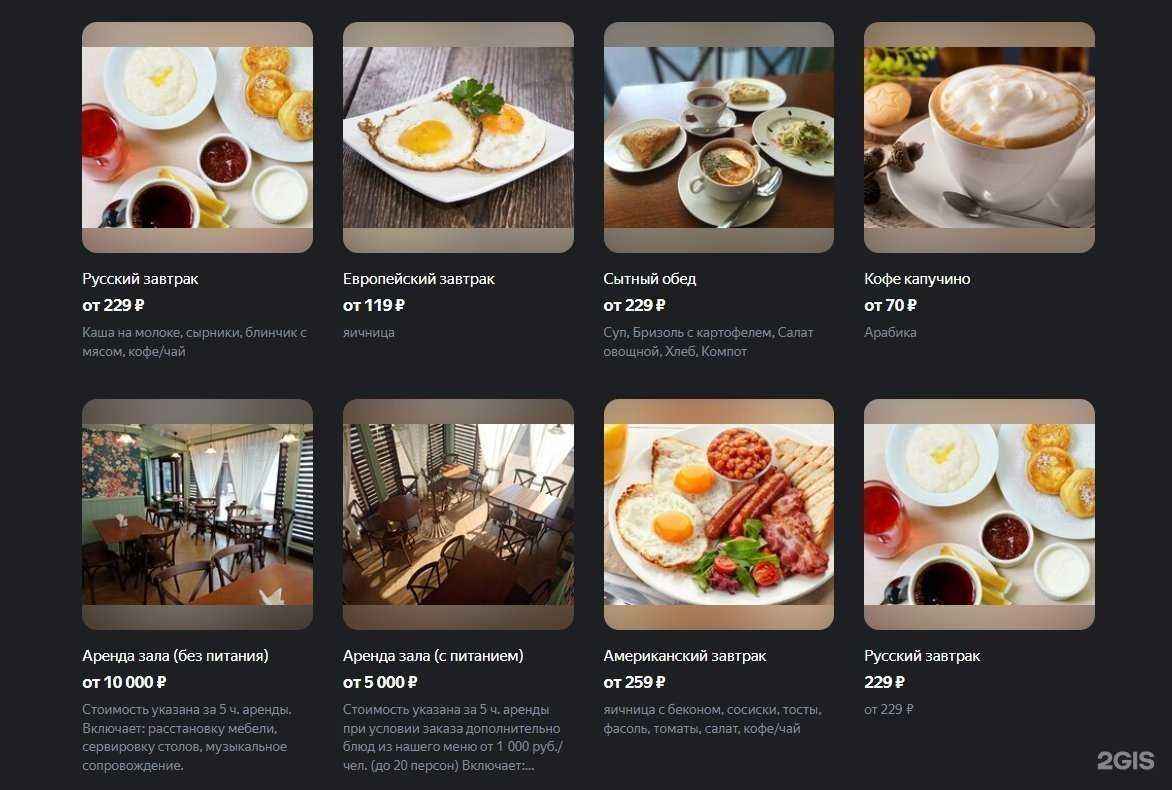The width and height of the screenshot is (1172, 790).
Task: Select the Сытный обед item
Action: pos(718,138)
